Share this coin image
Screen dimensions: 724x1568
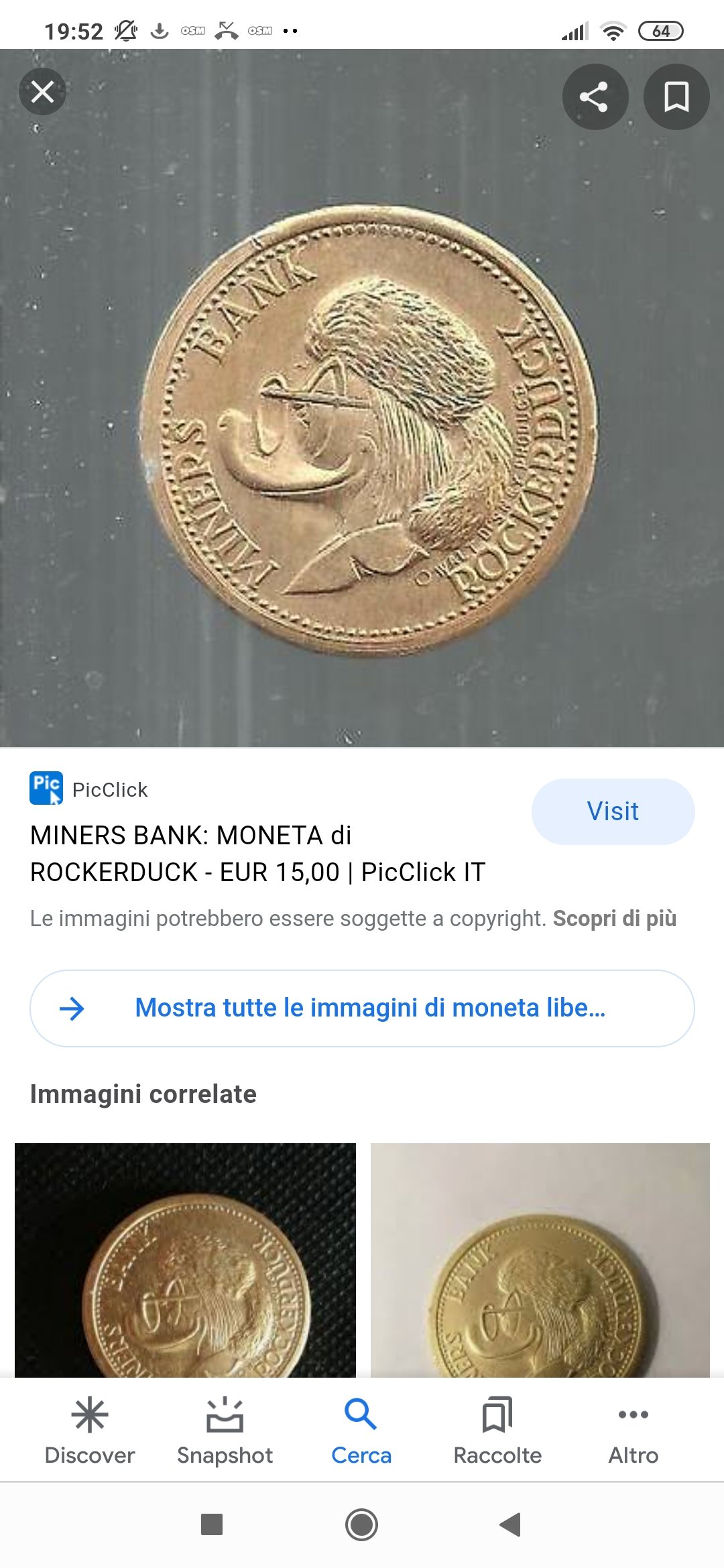tap(595, 96)
